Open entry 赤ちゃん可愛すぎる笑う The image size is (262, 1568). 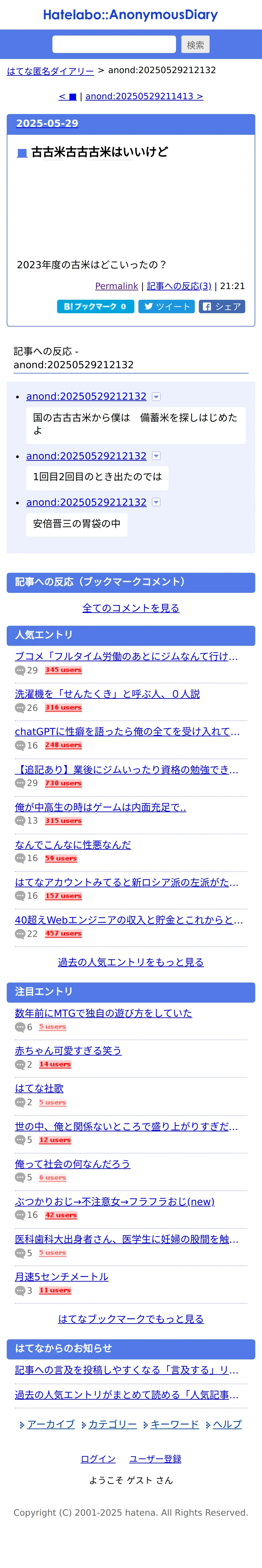[x=68, y=1051]
